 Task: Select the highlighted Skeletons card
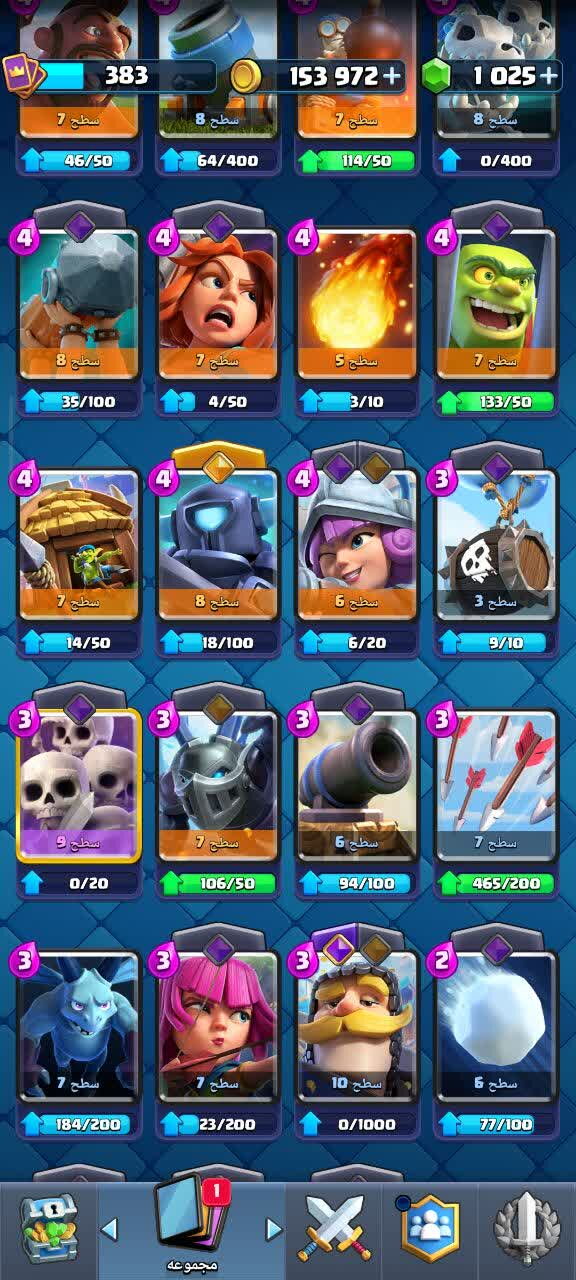(x=78, y=785)
